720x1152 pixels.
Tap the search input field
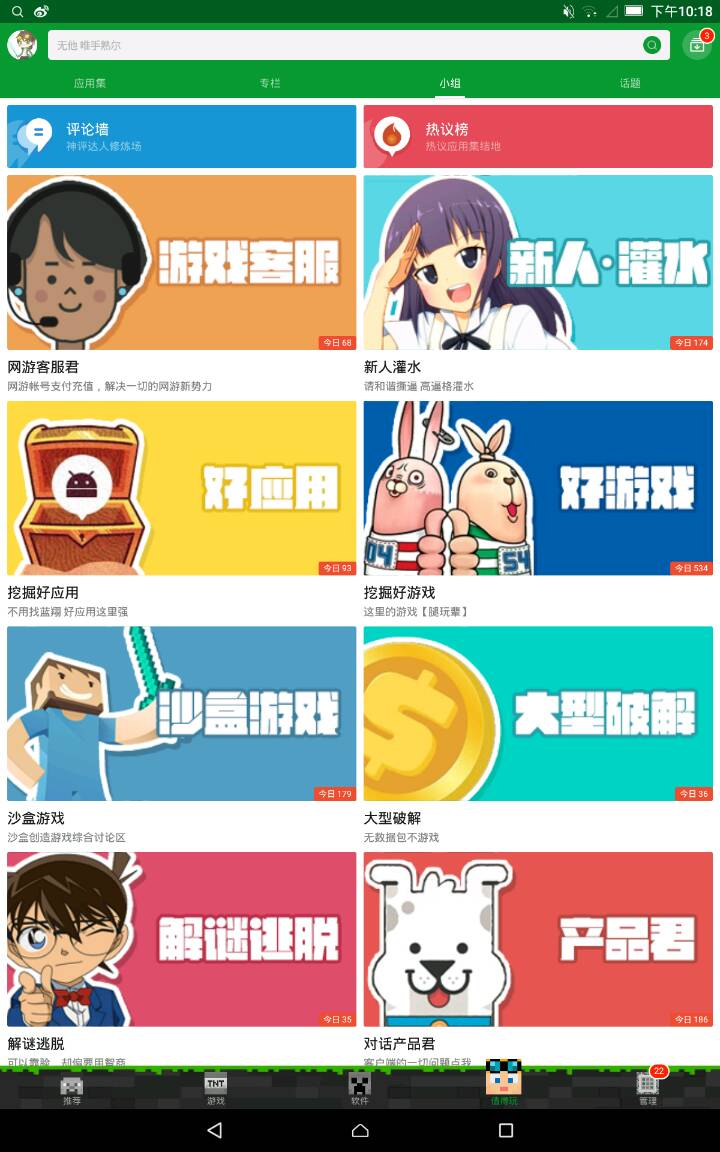tap(340, 45)
